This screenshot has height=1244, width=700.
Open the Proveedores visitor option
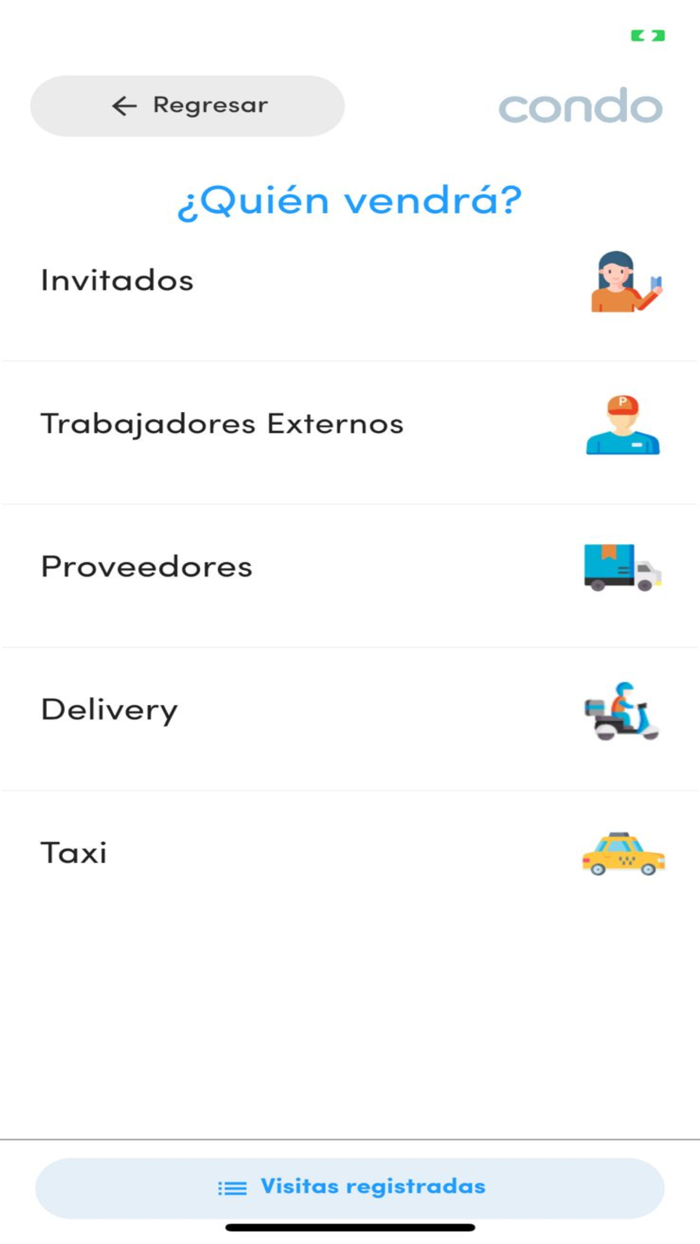(350, 567)
